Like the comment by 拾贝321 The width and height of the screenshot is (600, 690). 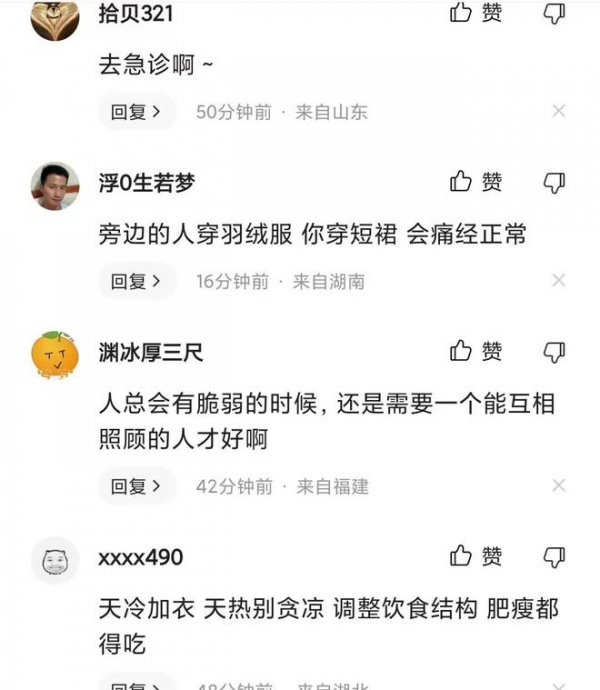click(x=475, y=13)
